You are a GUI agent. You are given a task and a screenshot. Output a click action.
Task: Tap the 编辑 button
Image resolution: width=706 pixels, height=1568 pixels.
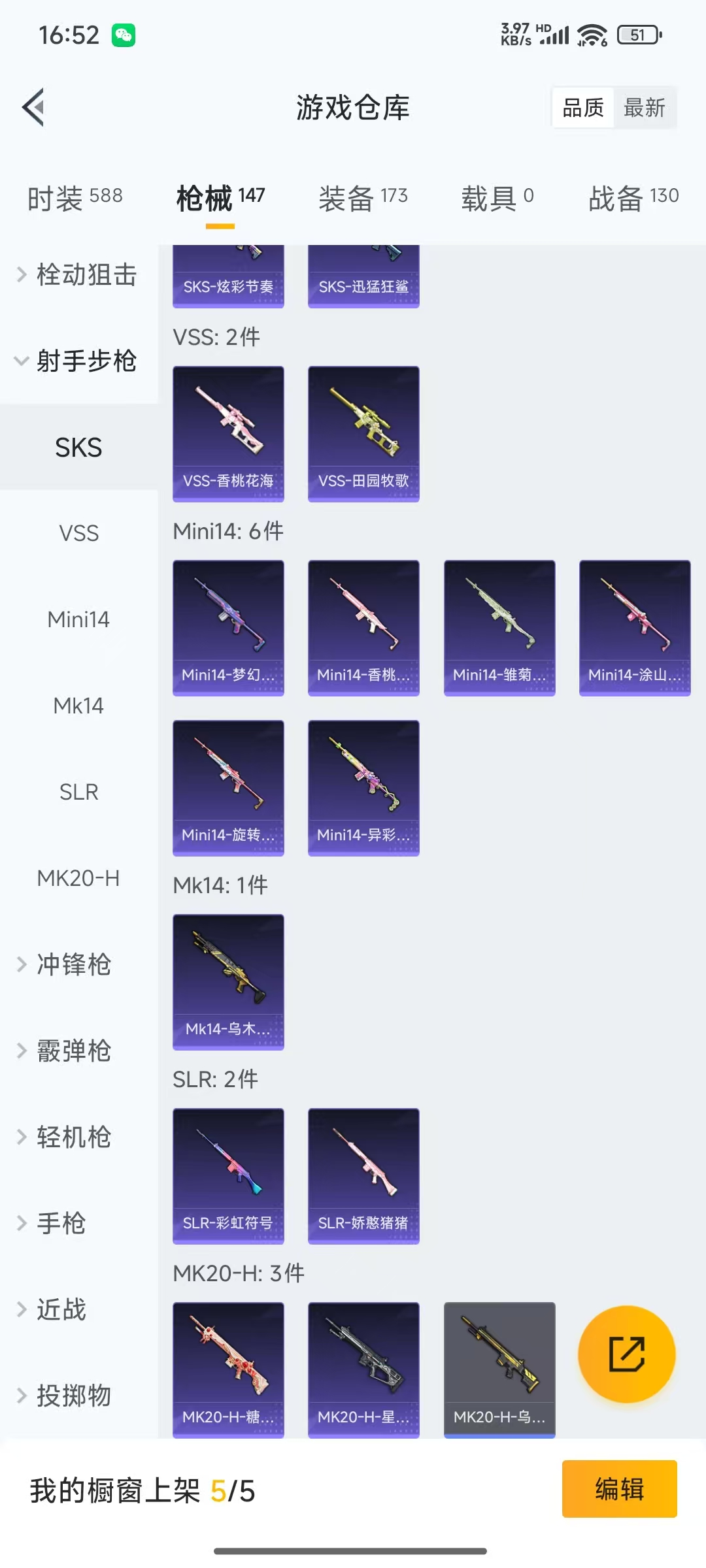619,1489
